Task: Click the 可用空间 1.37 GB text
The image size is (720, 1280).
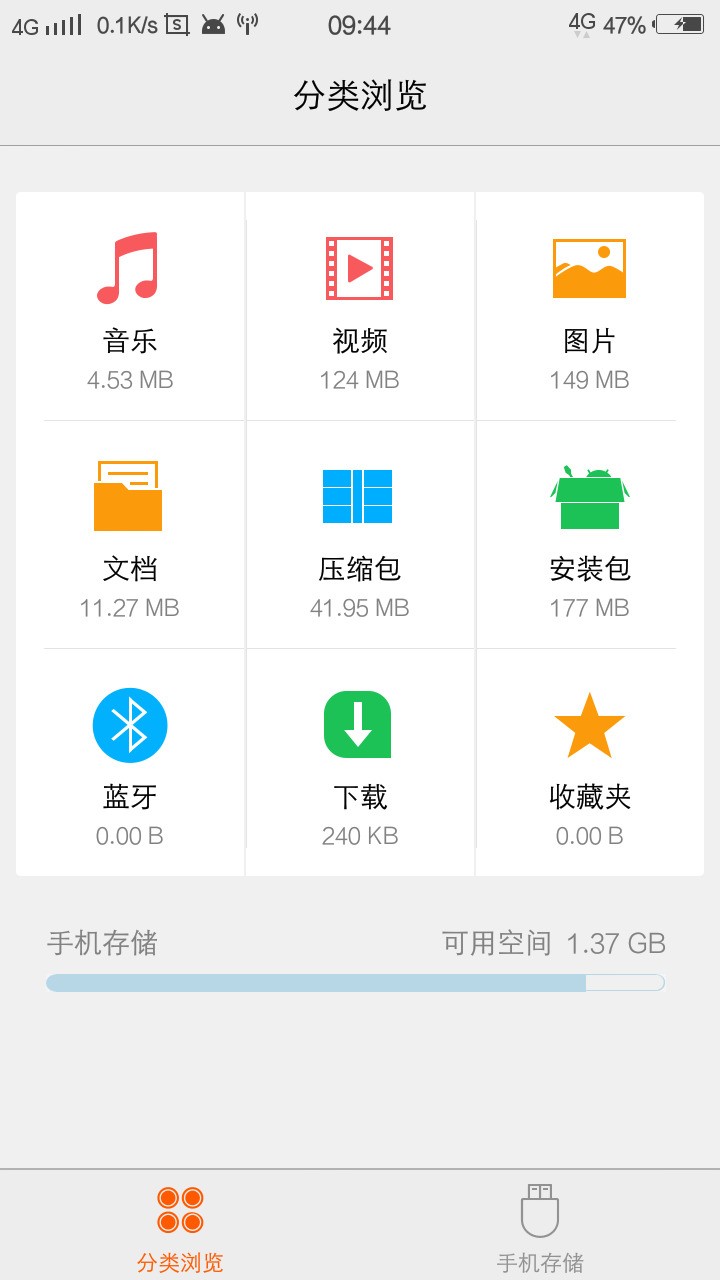Action: (553, 942)
